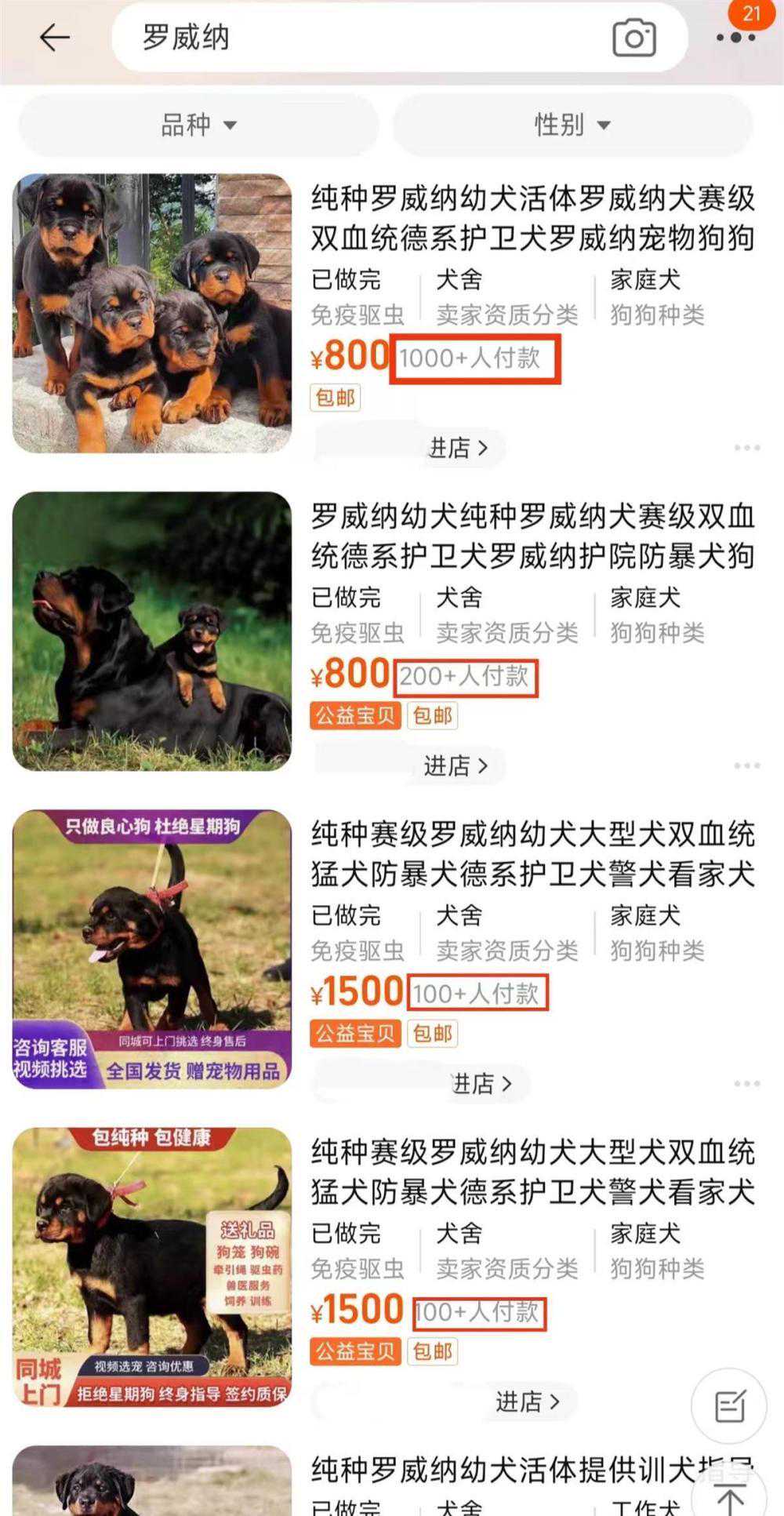
Task: Enter the shop of the 包纯种 包健康 listing
Action: click(528, 1401)
